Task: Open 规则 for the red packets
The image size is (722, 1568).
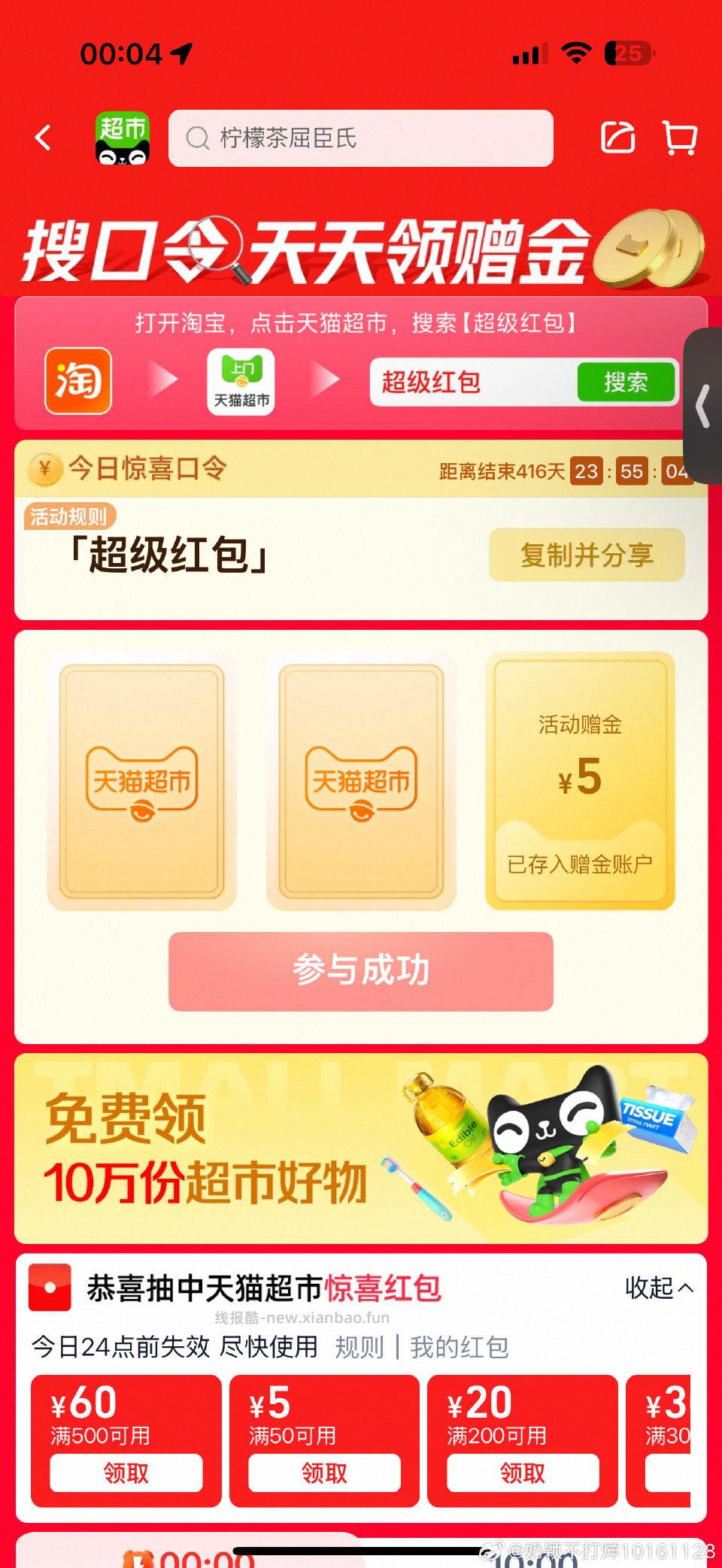Action: point(359,1347)
